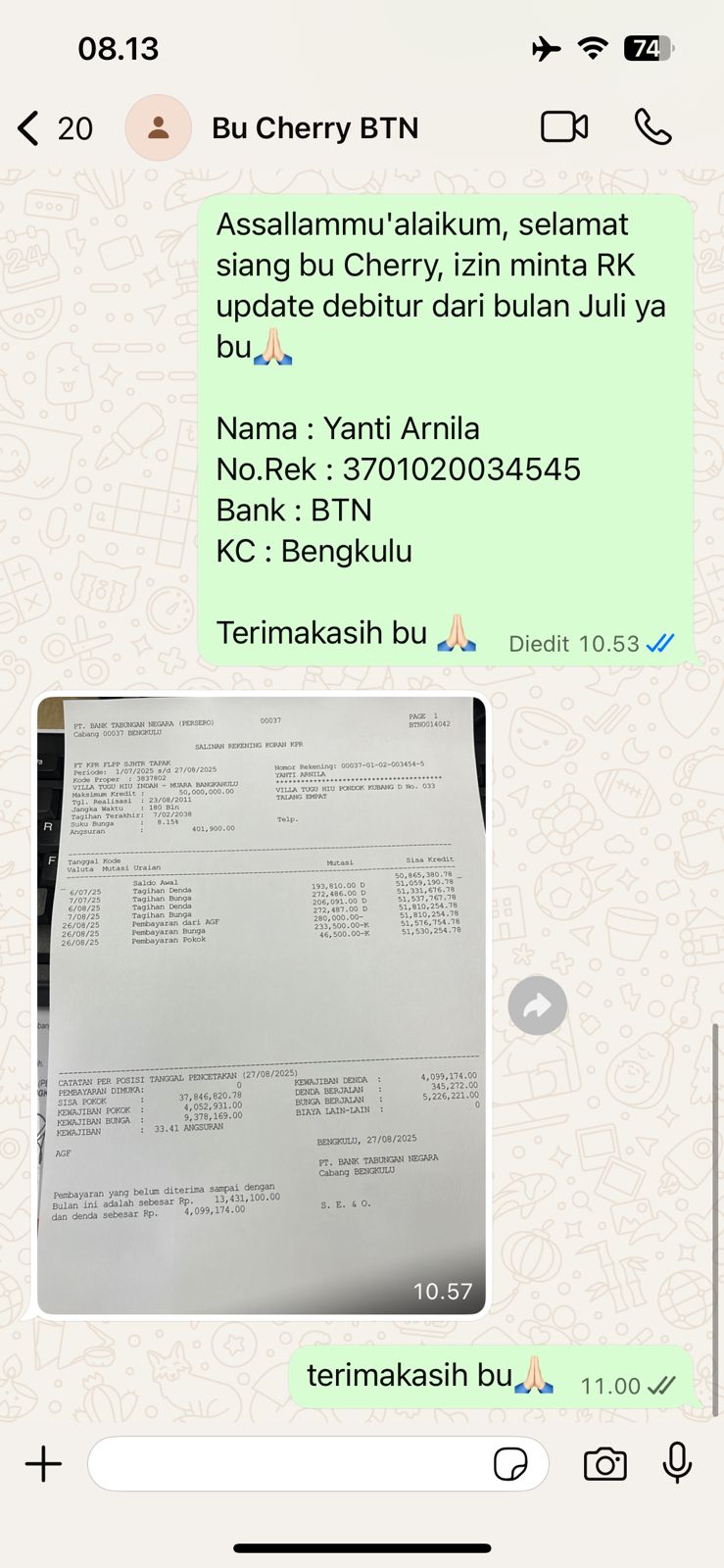Open the camera to take a photo
This screenshot has width=724, height=1568.
[x=604, y=1464]
